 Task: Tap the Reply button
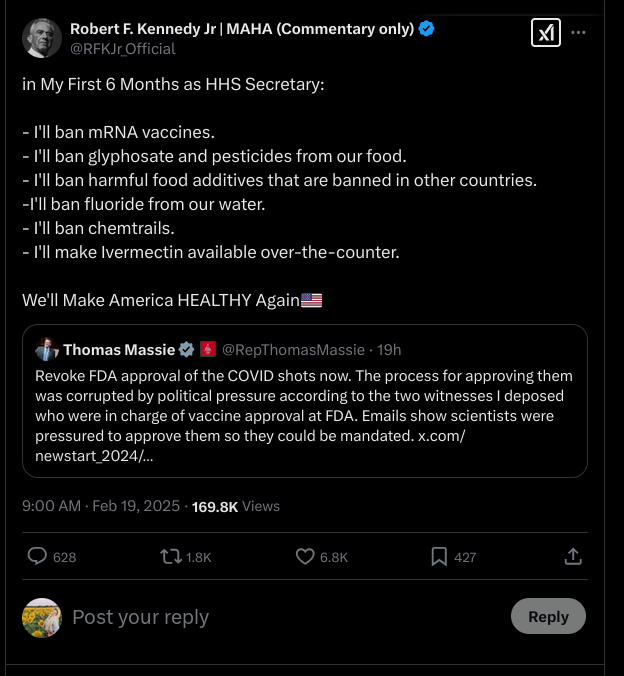click(x=548, y=616)
